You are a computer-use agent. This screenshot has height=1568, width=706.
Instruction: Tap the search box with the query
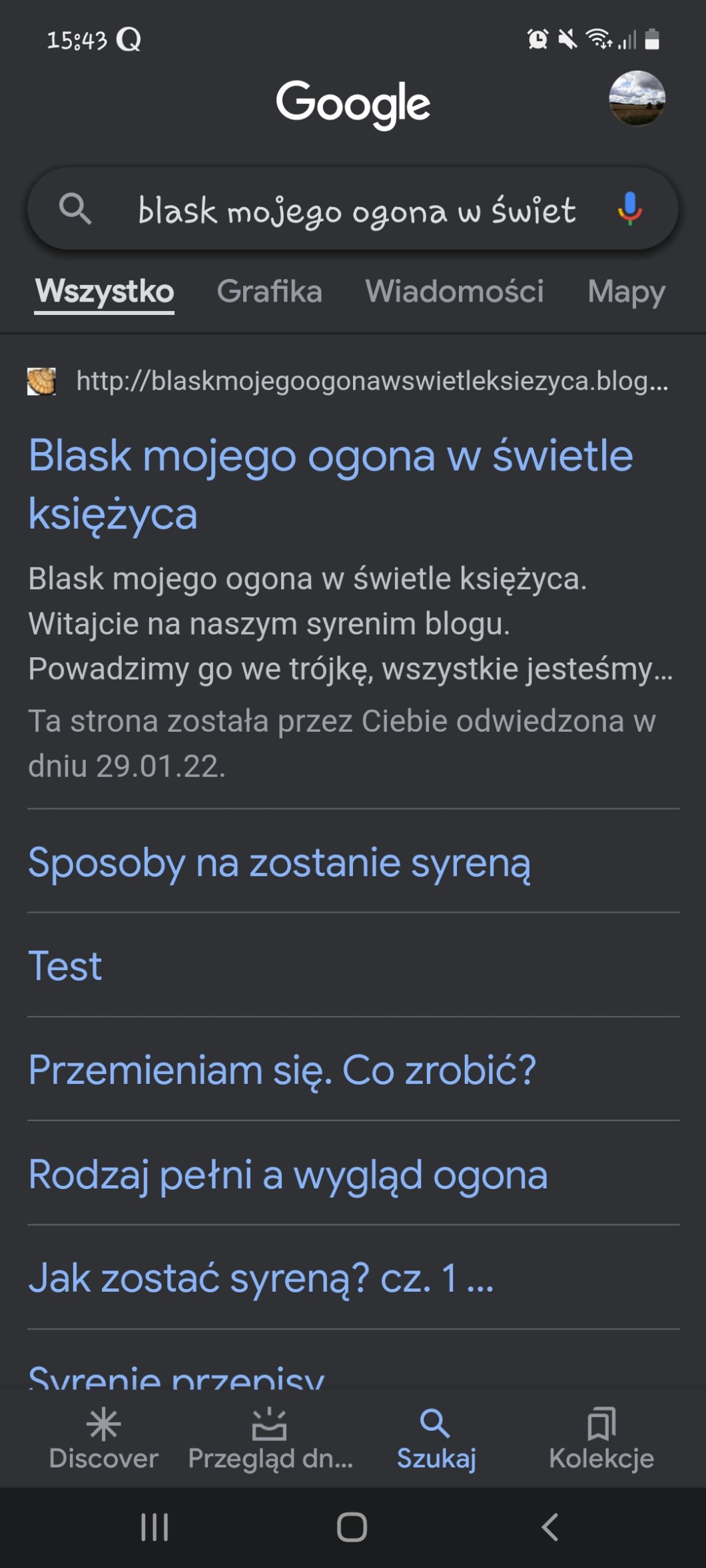coord(356,210)
